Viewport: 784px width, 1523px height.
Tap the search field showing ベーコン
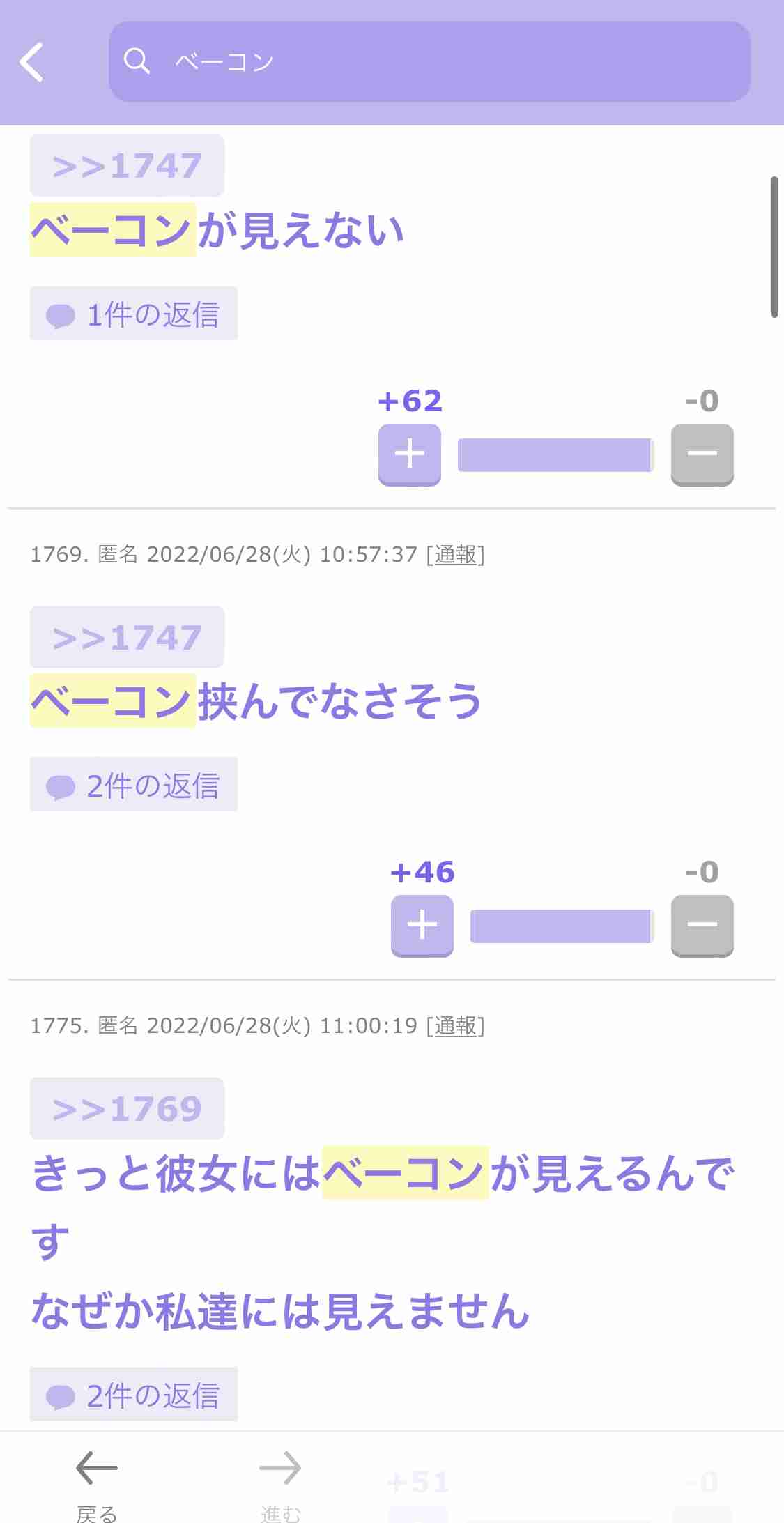429,62
